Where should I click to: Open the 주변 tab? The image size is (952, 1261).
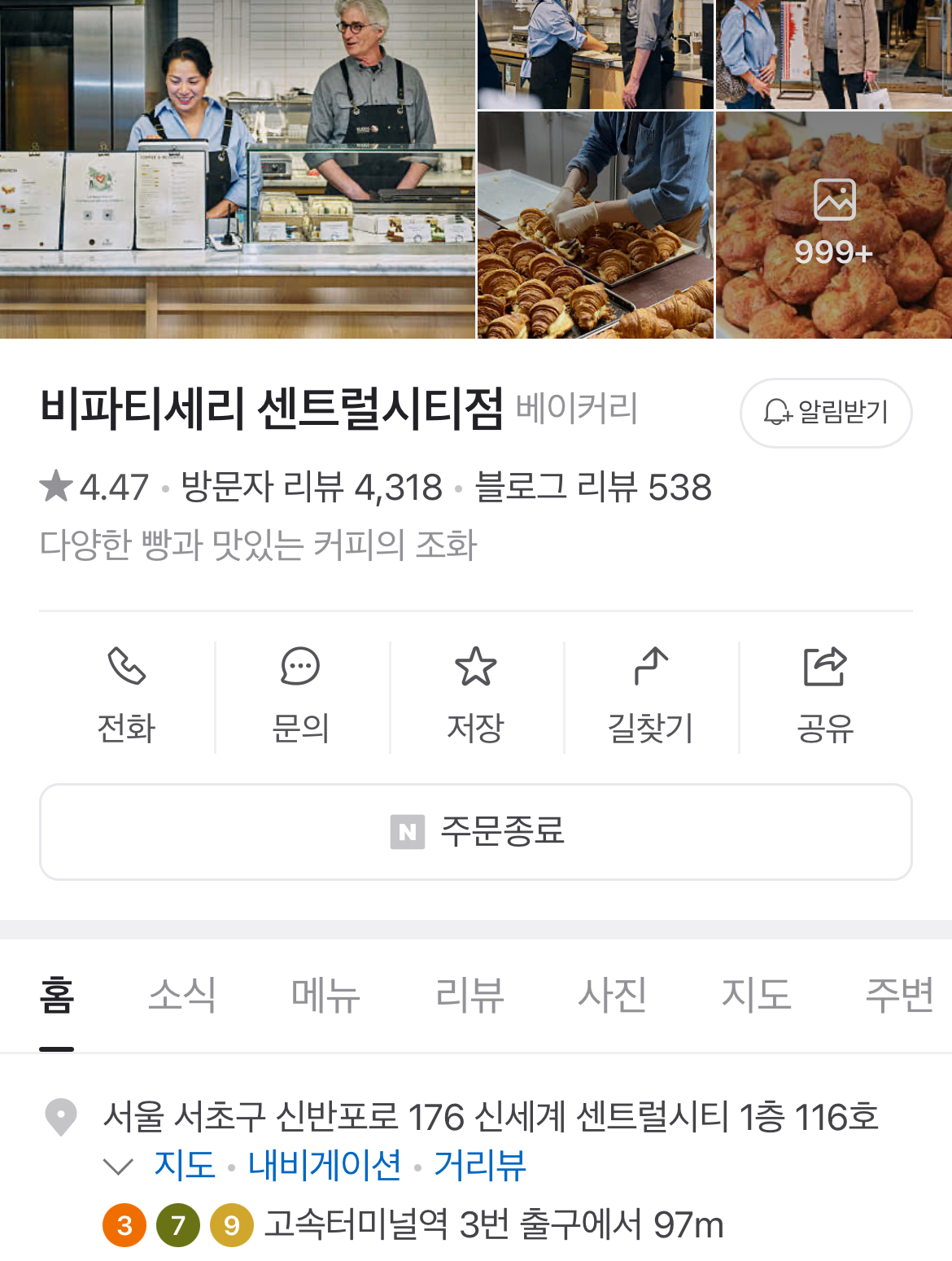tap(899, 995)
